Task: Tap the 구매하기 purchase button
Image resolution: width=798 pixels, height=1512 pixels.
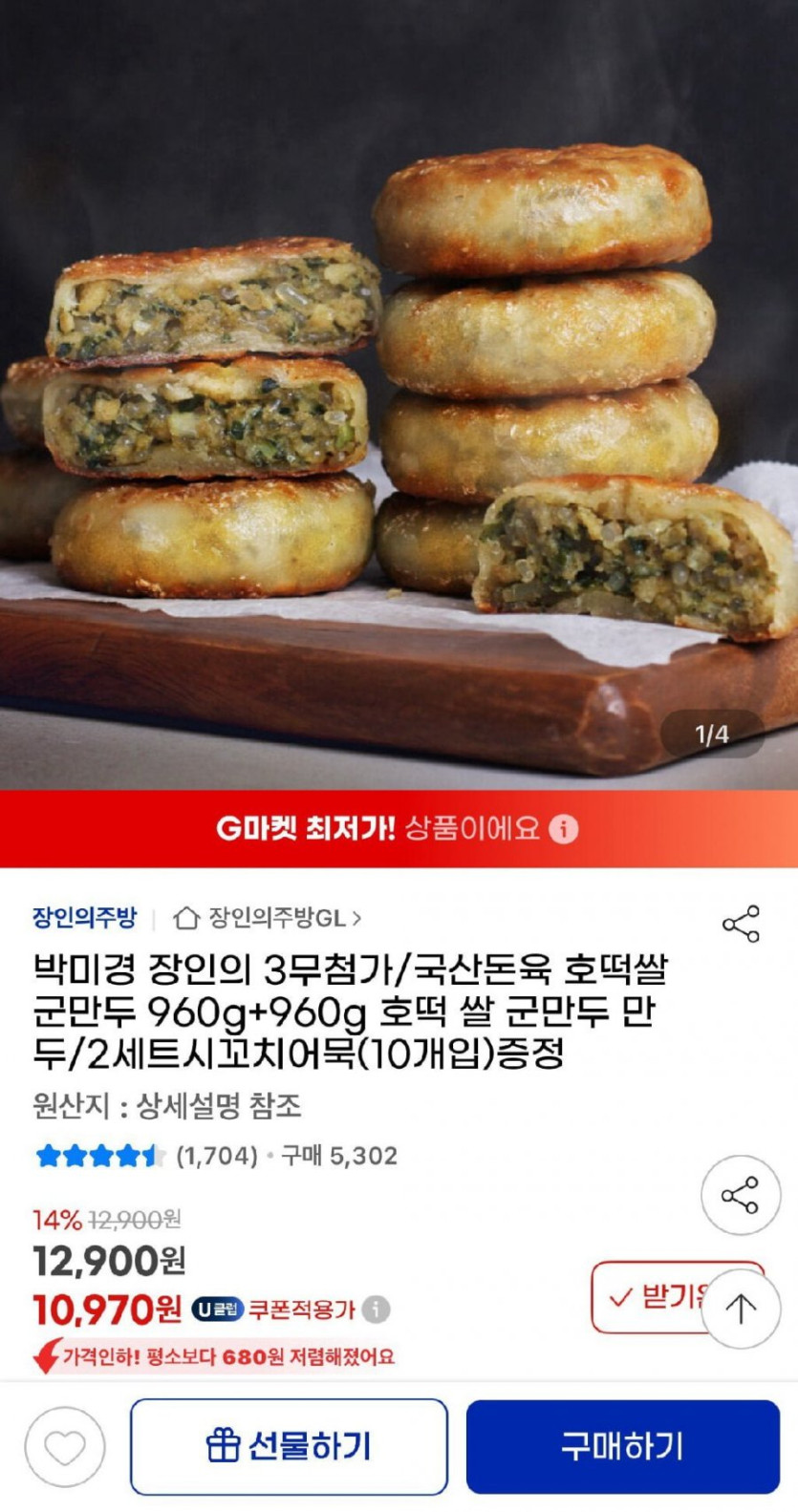Action: [622, 1446]
